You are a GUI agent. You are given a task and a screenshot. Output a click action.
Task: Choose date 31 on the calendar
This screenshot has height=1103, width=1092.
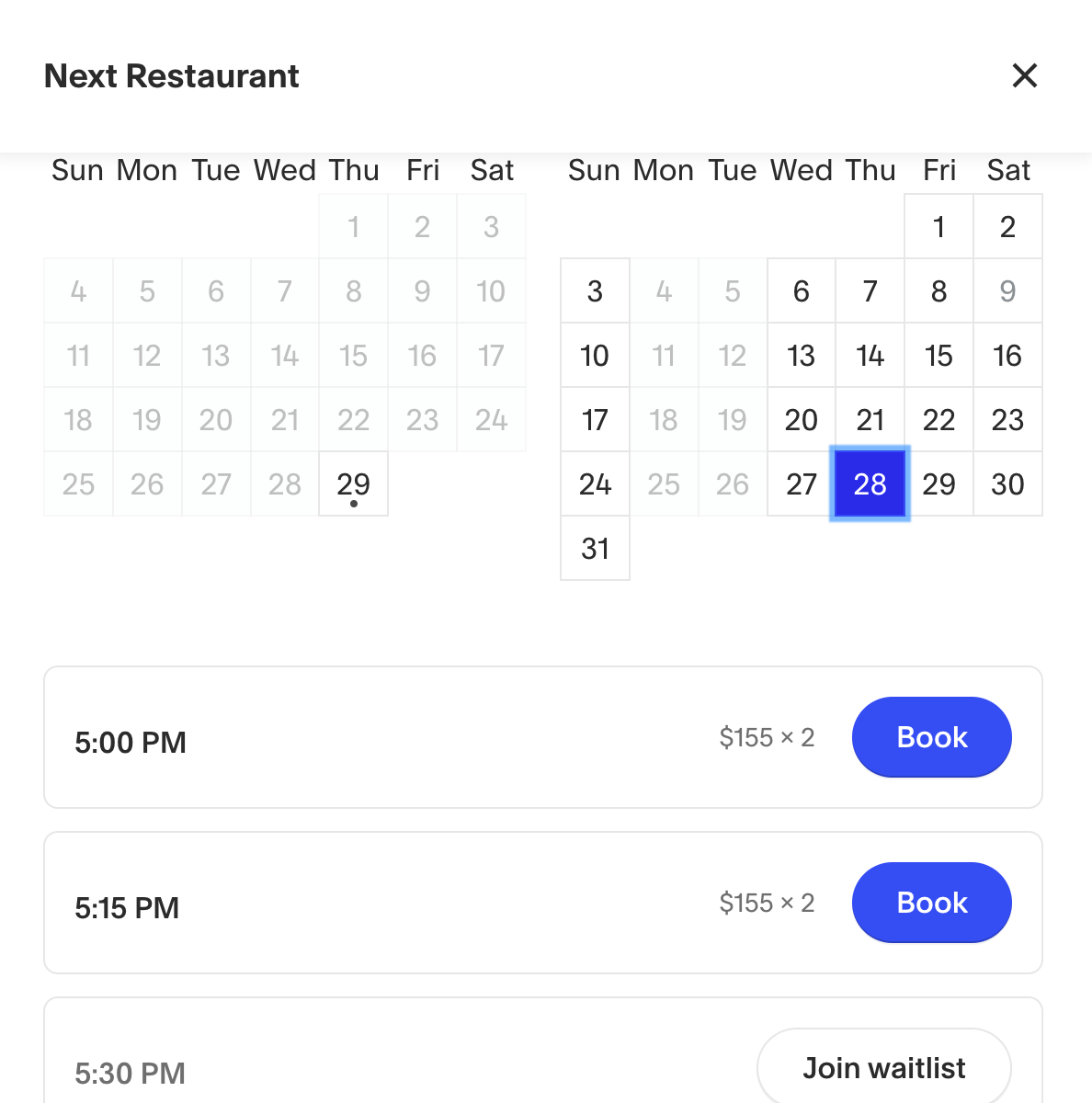[x=595, y=549]
